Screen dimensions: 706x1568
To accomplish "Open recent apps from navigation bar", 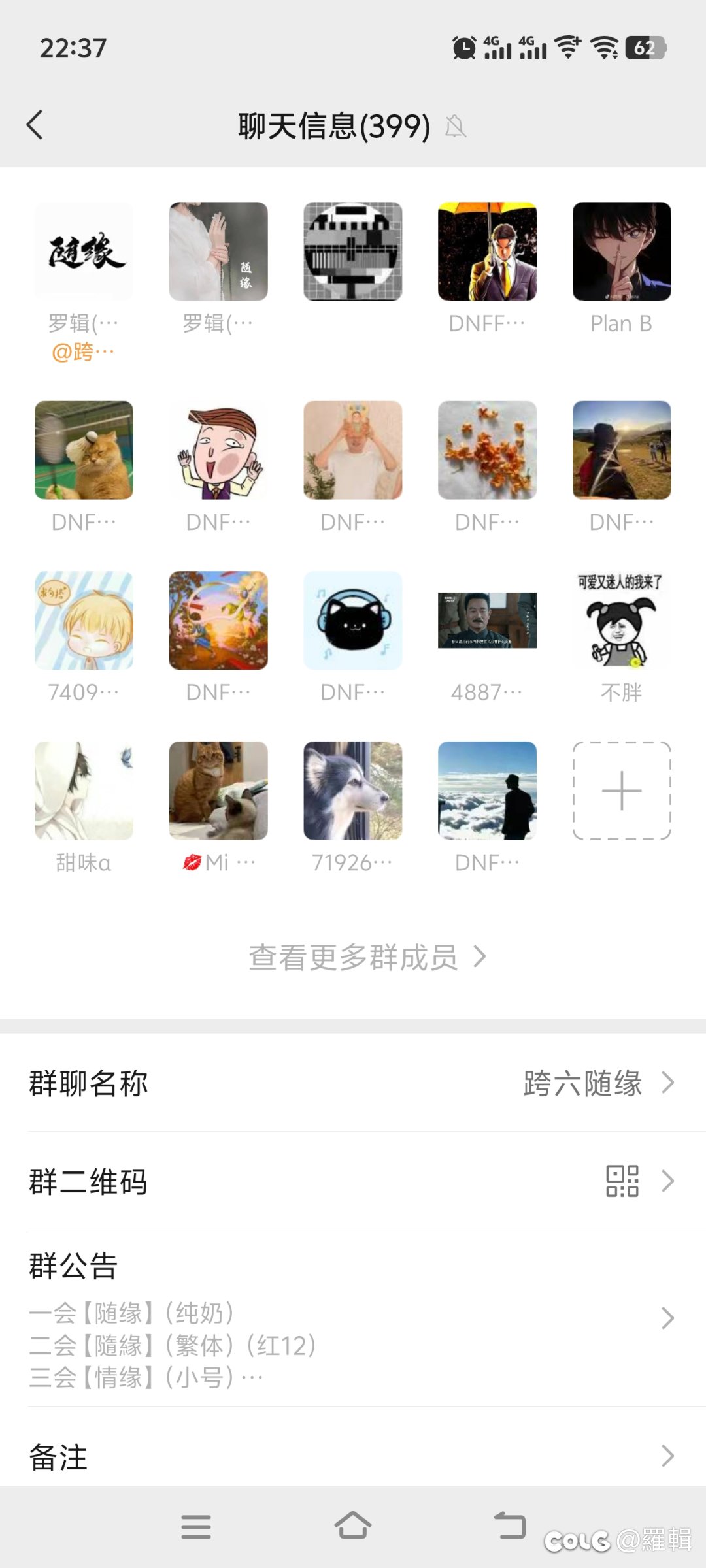I will click(196, 1526).
